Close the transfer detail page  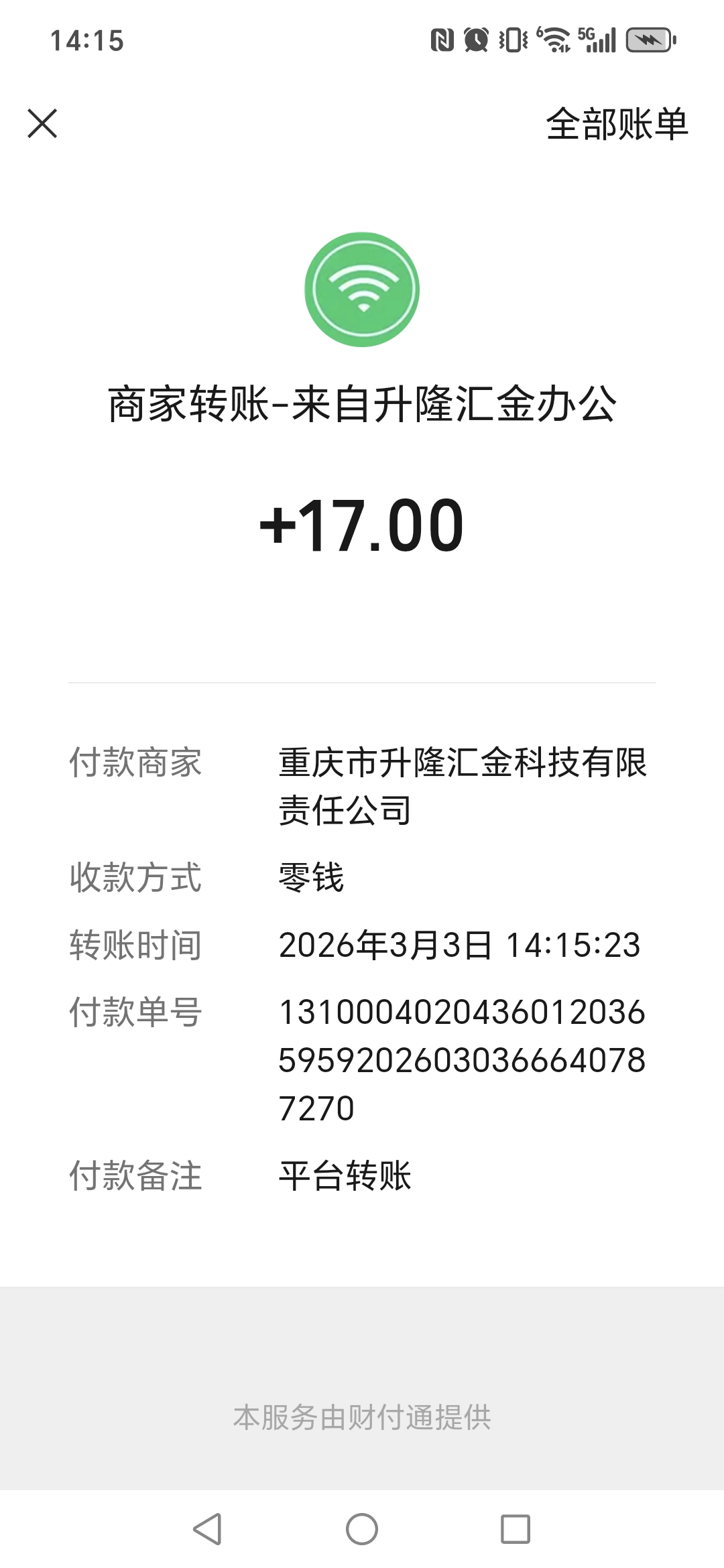point(42,124)
